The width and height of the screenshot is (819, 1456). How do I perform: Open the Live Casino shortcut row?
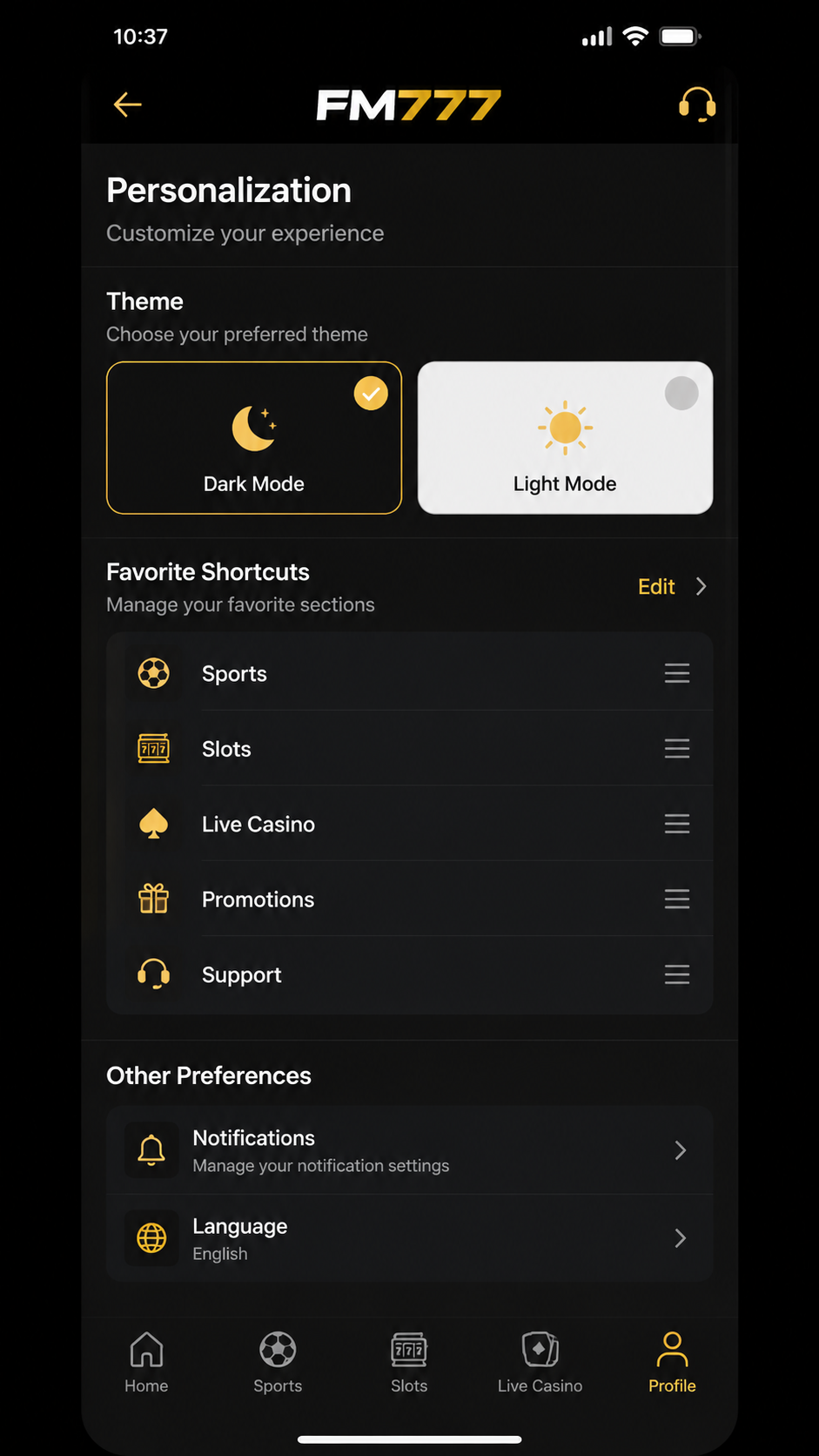click(x=410, y=824)
